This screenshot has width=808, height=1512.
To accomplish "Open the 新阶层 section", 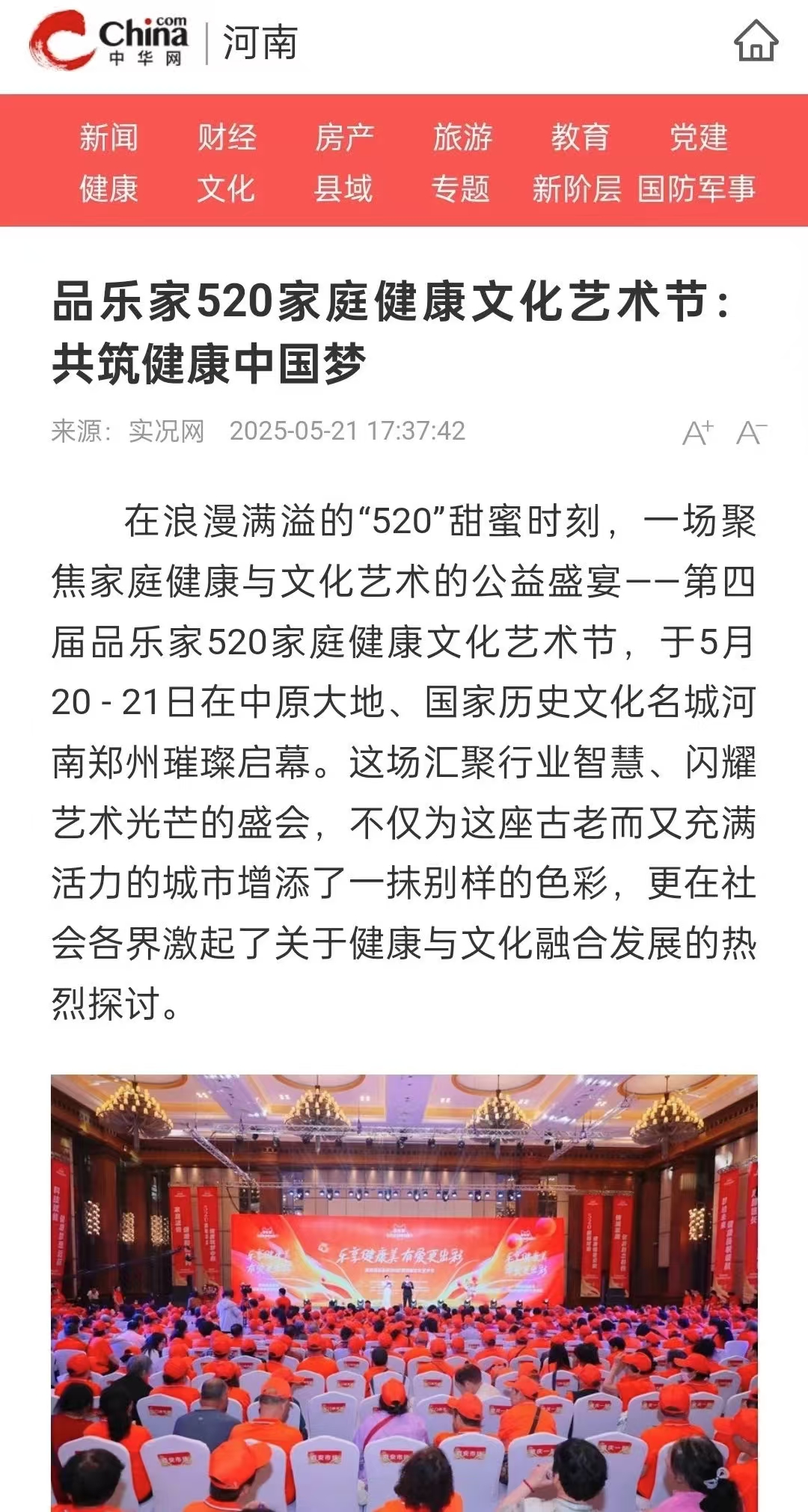I will 577,188.
